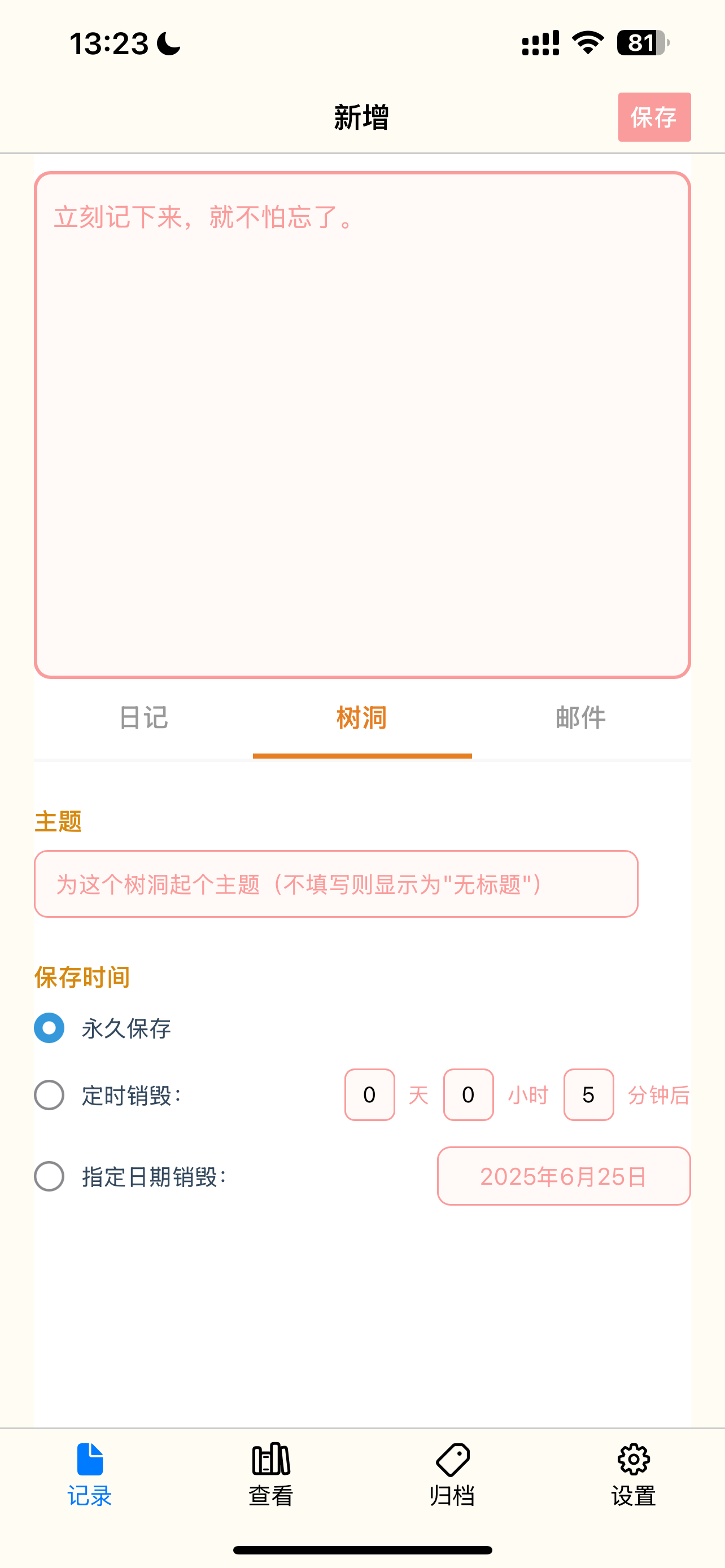Screen dimensions: 725x1568
Task: Open the 记录 bottom tab
Action: [90, 1474]
